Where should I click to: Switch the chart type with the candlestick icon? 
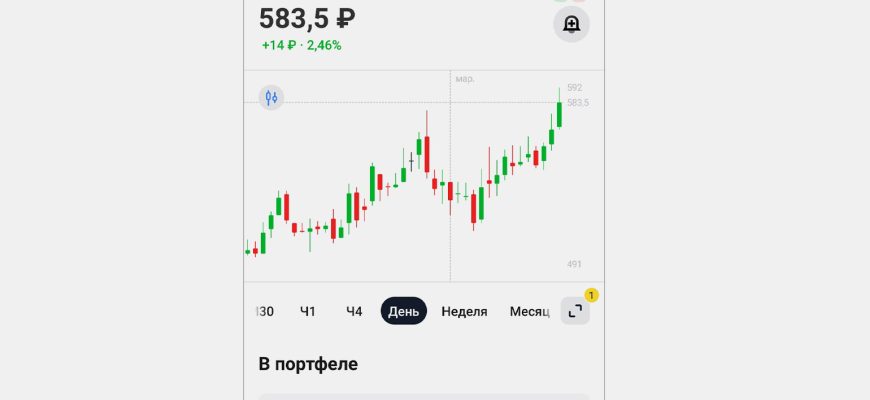tap(271, 98)
